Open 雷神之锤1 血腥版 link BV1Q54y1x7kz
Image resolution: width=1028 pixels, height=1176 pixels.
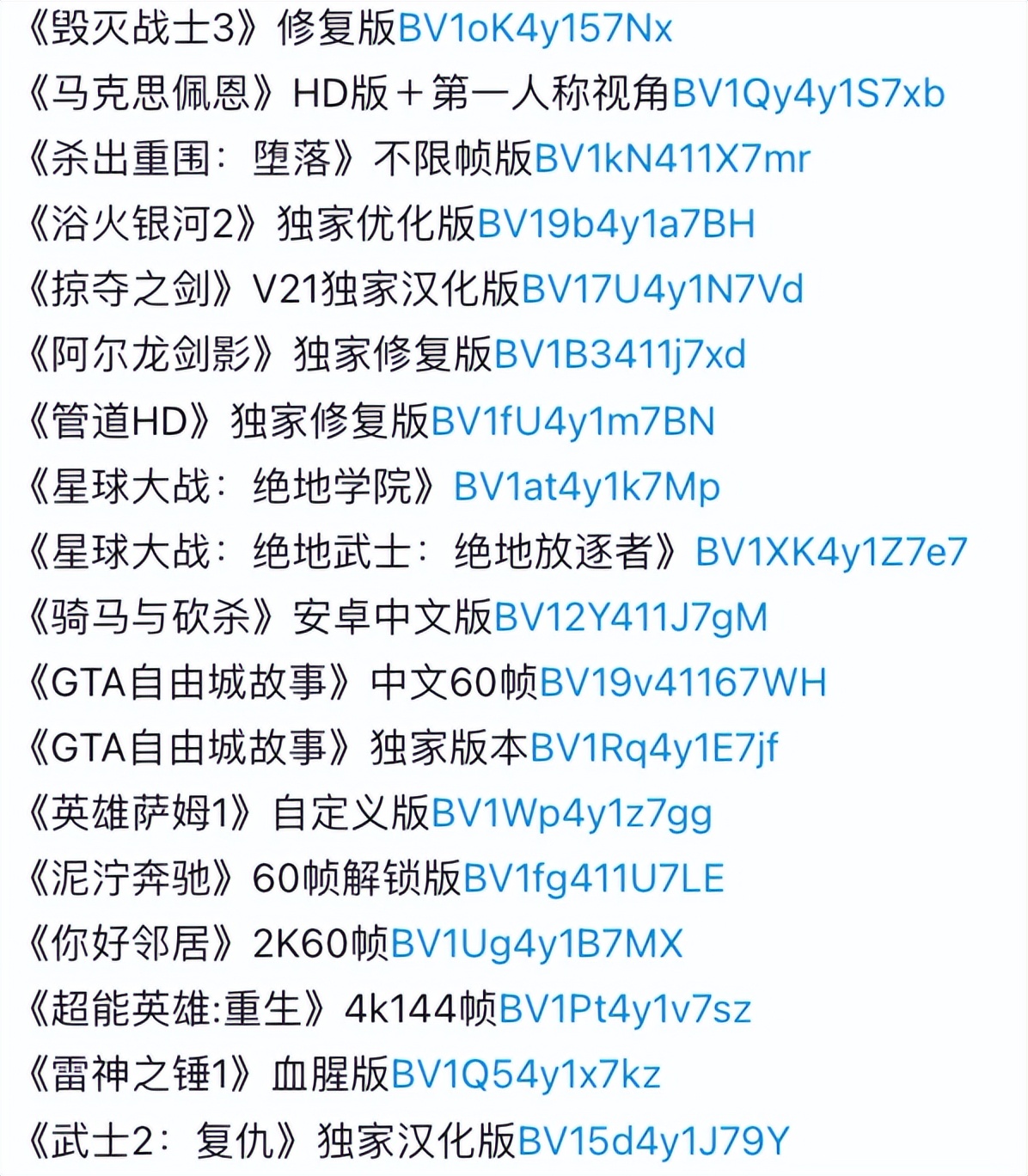coord(525,1075)
